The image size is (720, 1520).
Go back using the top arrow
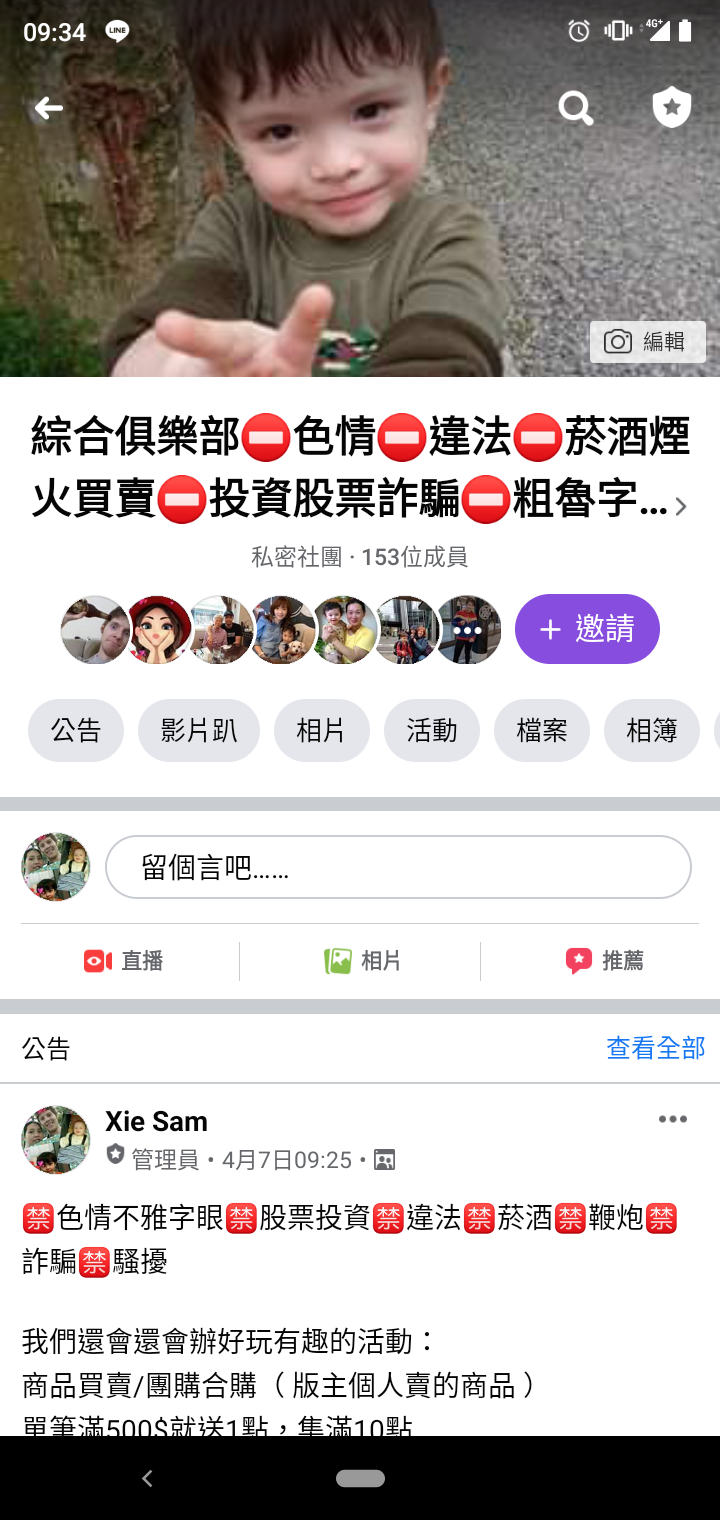48,109
